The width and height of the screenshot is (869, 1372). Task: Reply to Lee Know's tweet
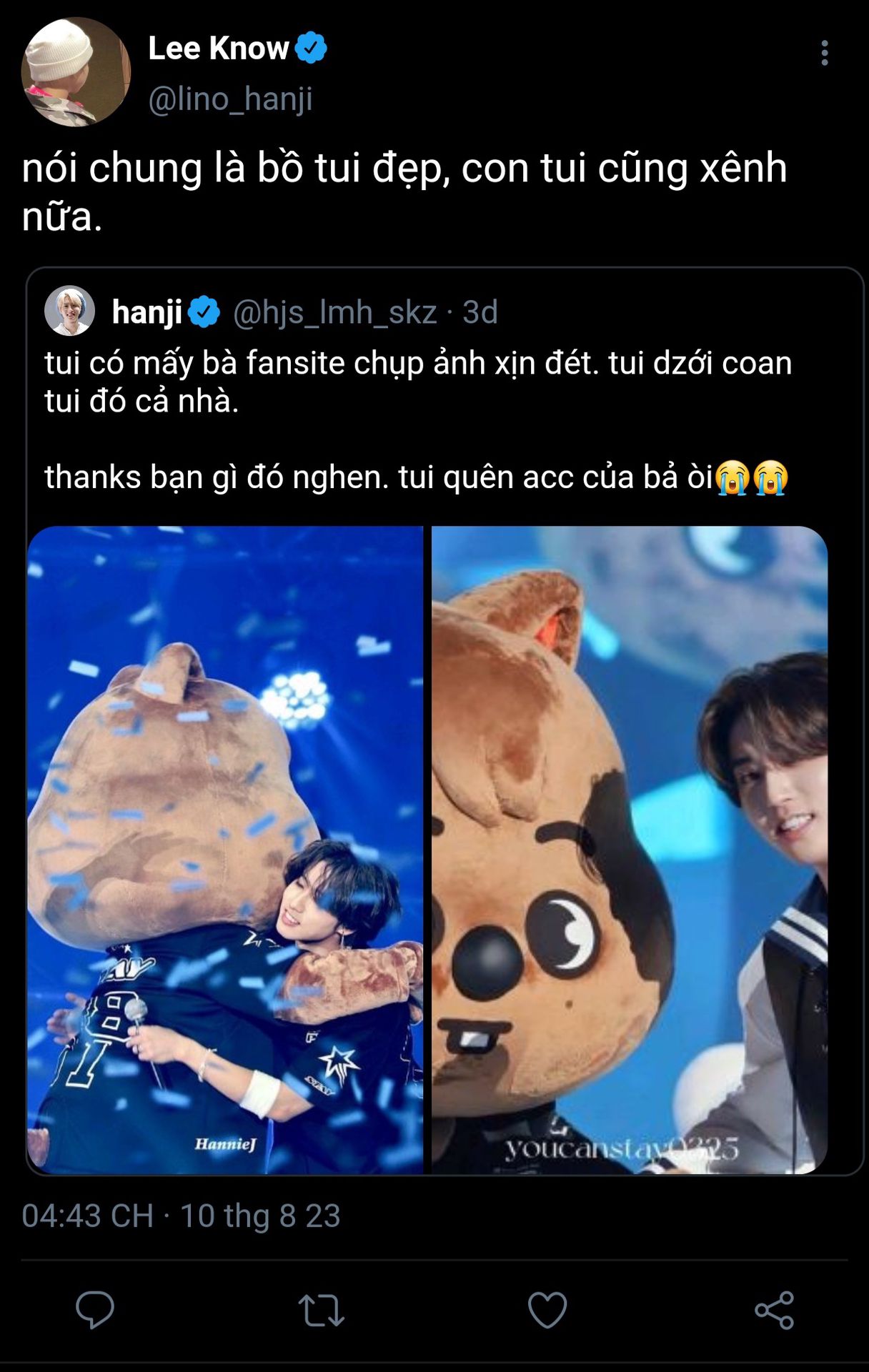[x=95, y=1309]
